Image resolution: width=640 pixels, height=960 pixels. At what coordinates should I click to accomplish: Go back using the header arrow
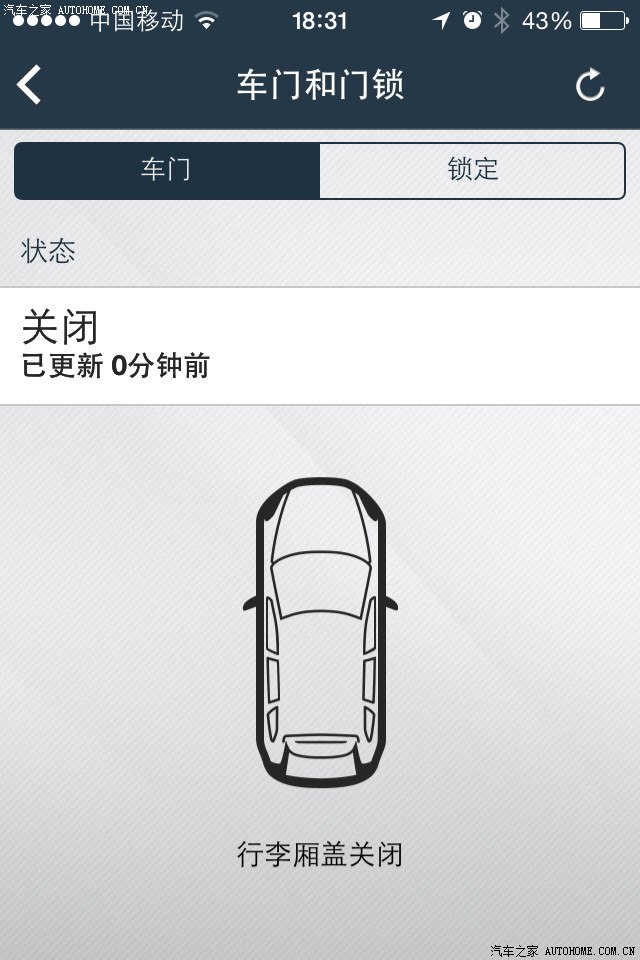30,85
